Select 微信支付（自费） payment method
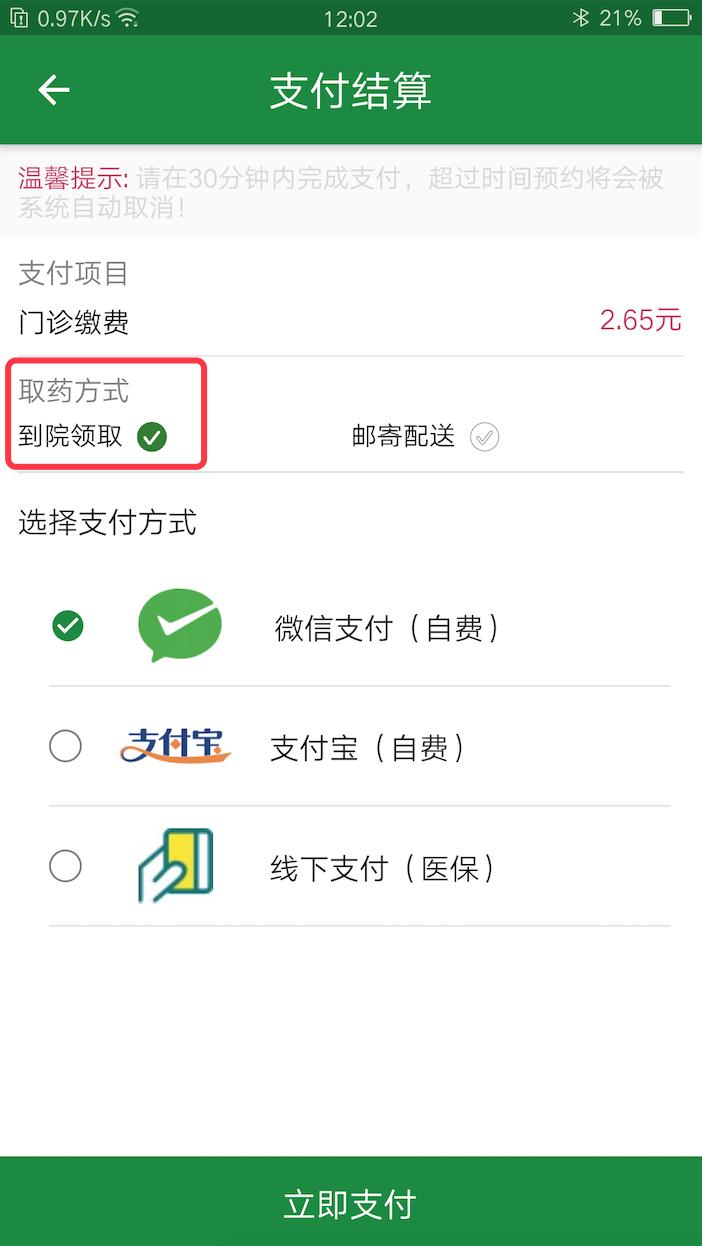 [x=67, y=627]
